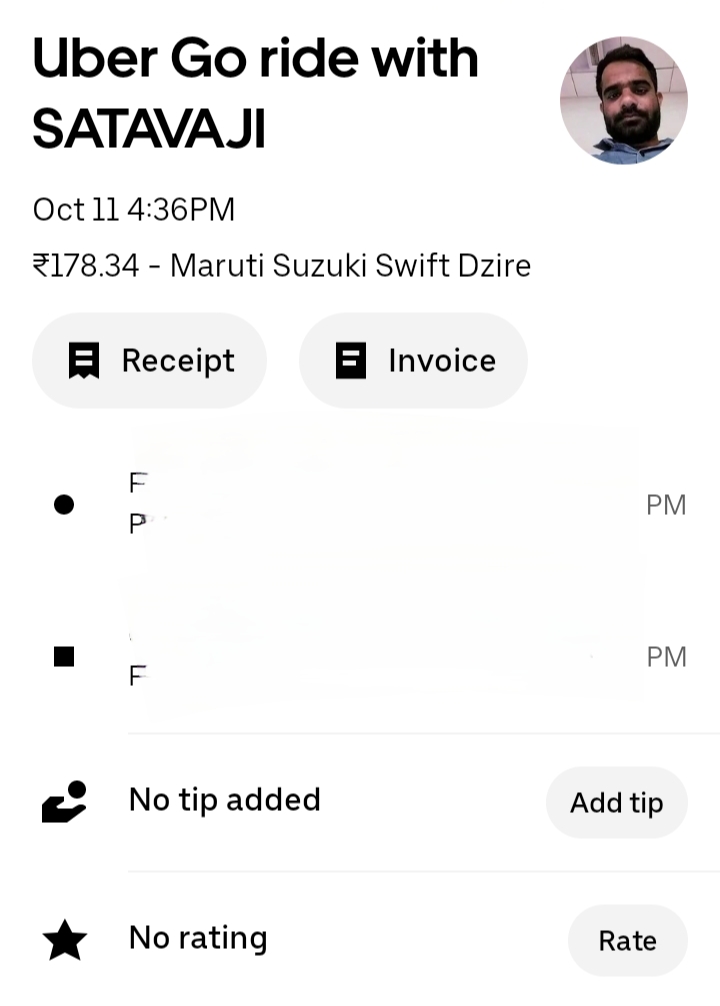Click the invoice document icon

click(351, 360)
